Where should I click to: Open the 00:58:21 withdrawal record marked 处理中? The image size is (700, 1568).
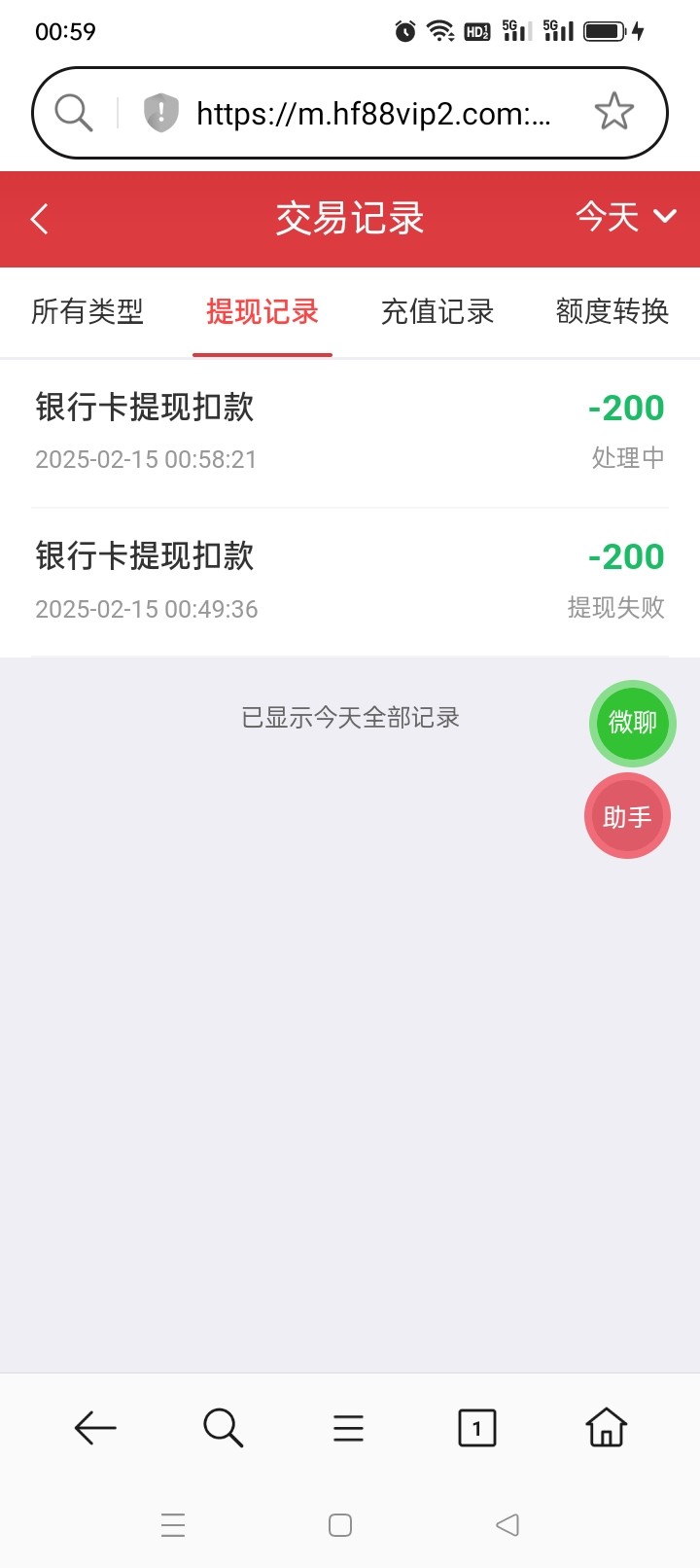coord(350,433)
